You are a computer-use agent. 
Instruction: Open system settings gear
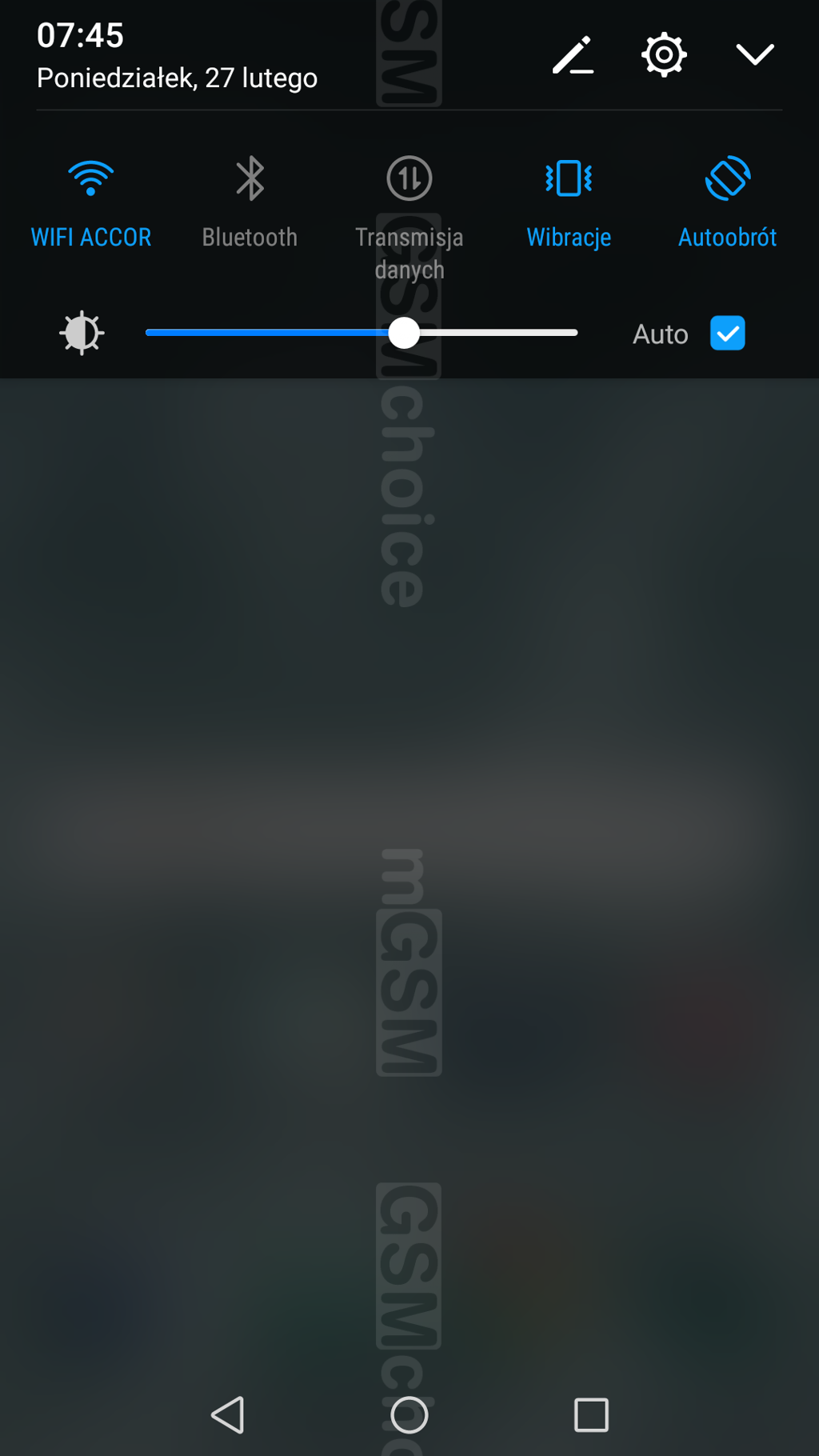tap(664, 55)
